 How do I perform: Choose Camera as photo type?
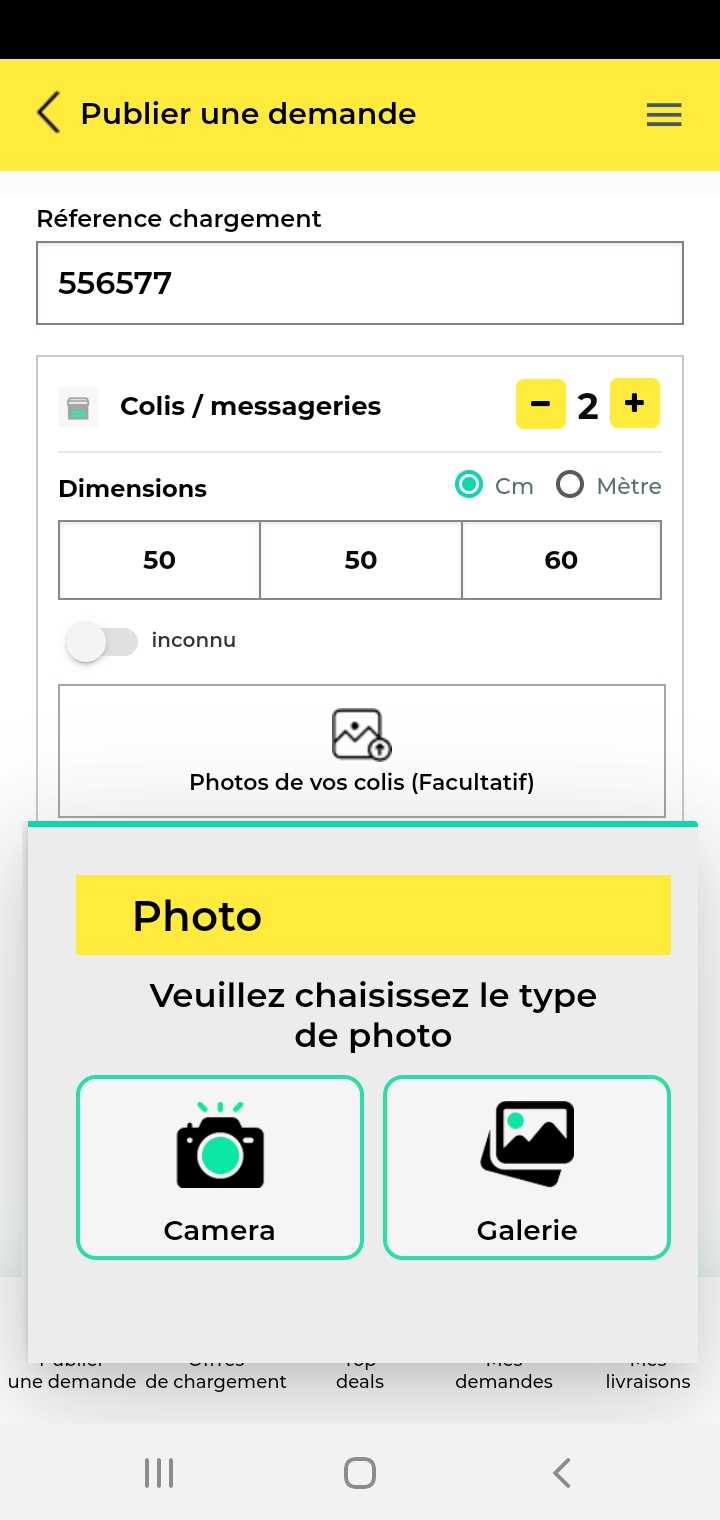pyautogui.click(x=220, y=1167)
